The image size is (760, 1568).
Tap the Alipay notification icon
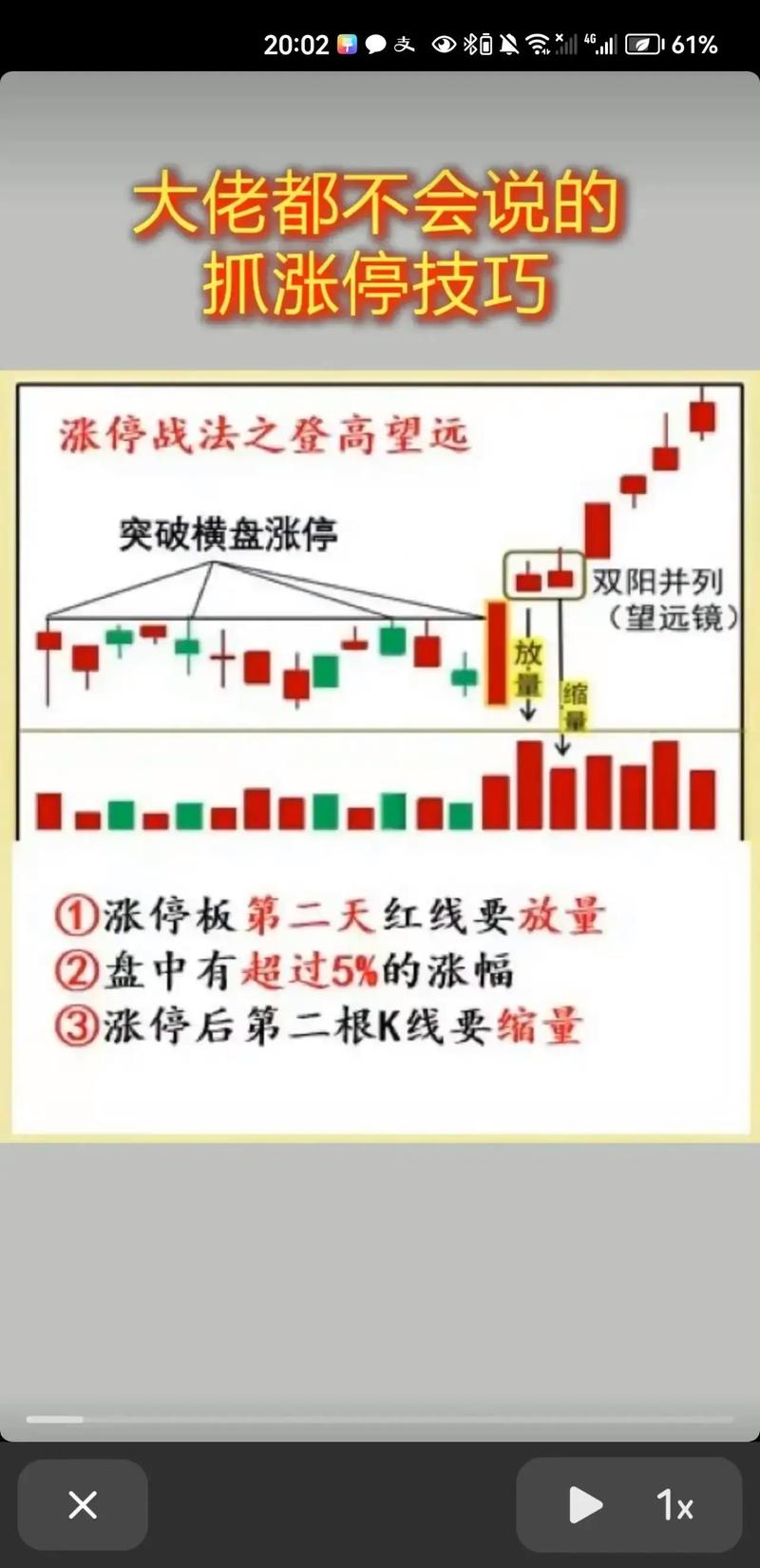point(403,45)
